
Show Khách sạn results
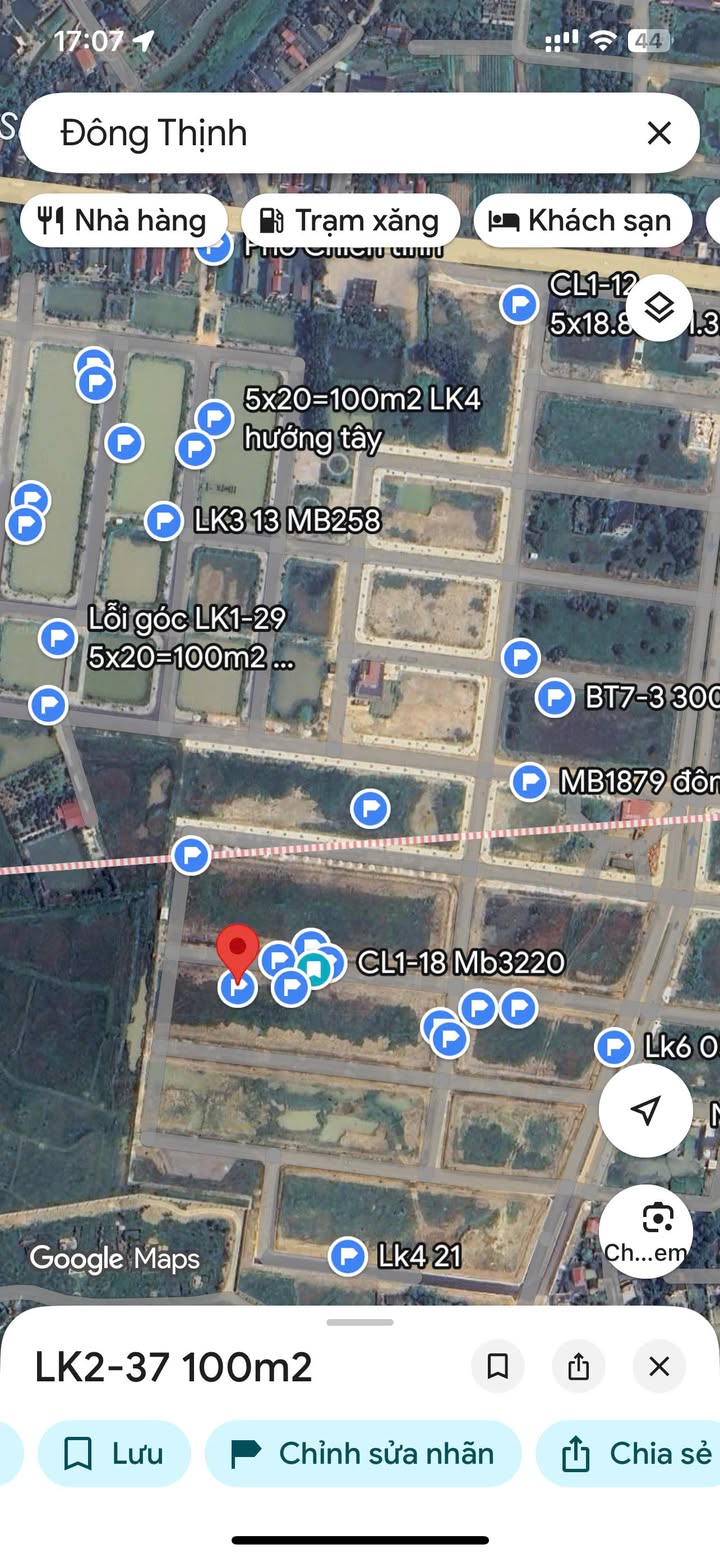point(582,220)
